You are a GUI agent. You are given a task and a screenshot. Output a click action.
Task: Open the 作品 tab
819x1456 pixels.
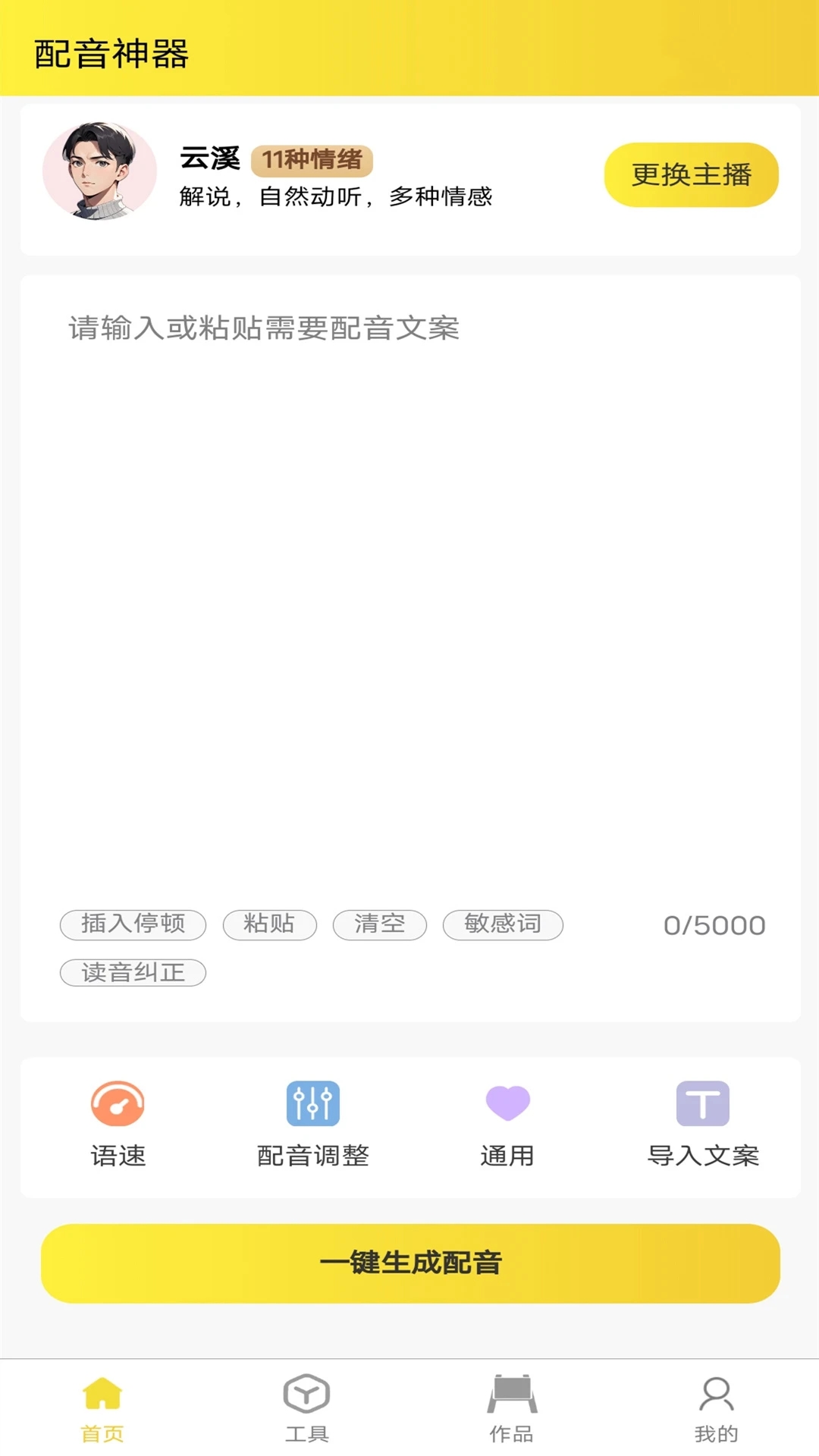coord(512,1409)
